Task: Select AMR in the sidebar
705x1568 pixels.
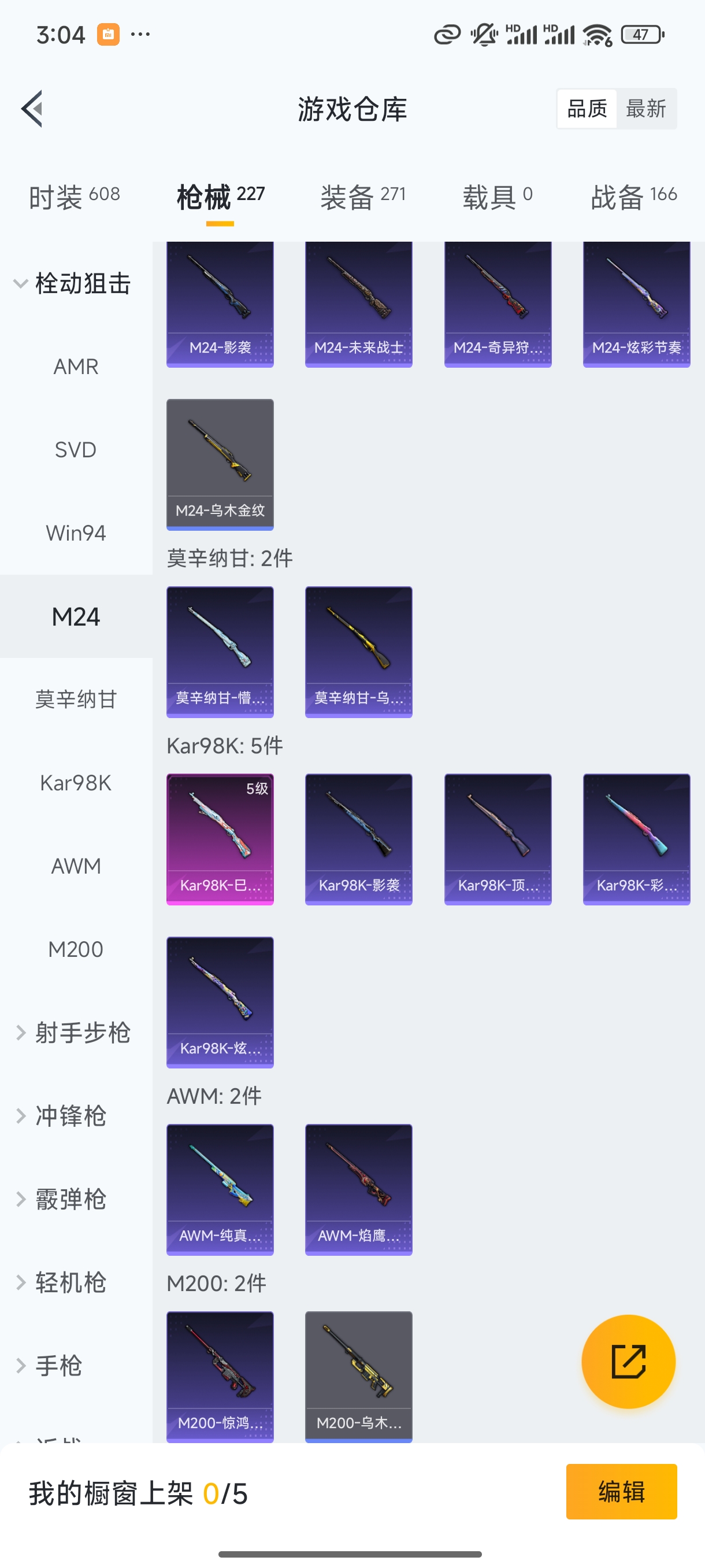Action: 76,367
